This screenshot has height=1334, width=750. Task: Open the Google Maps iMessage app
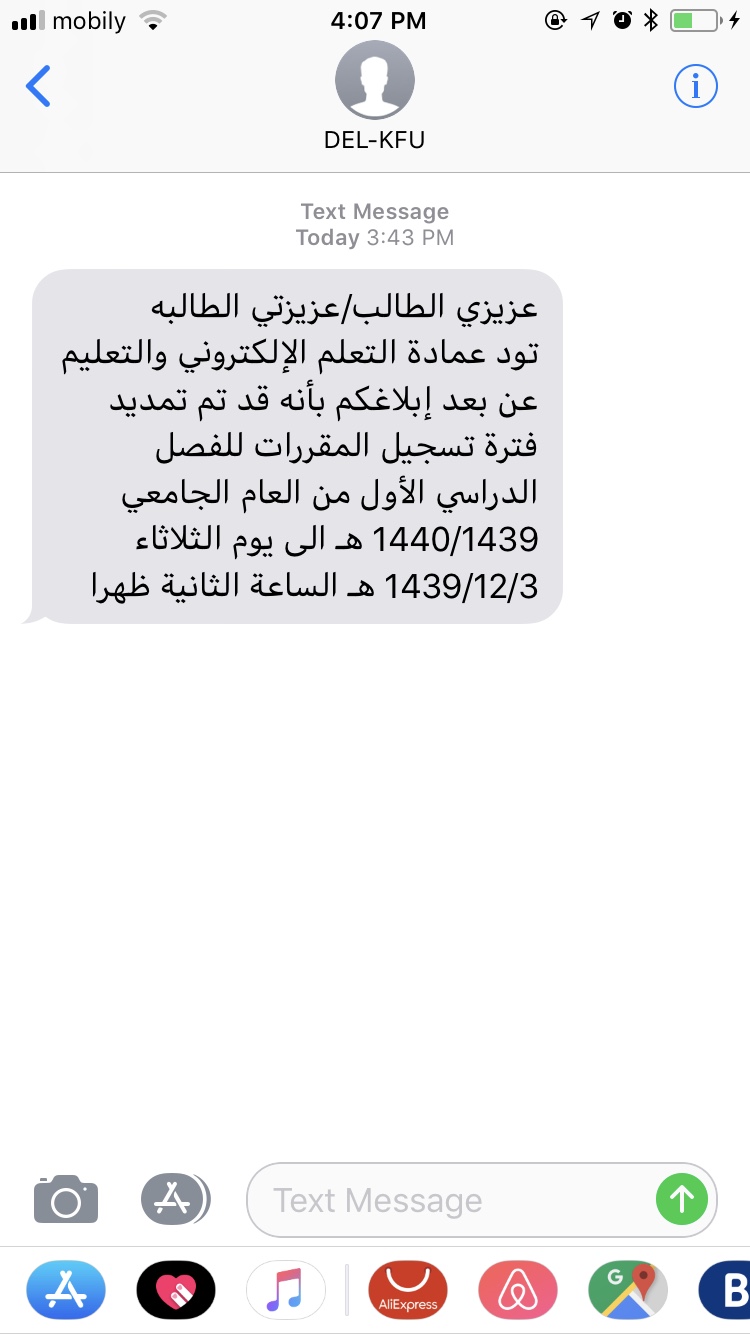point(628,1290)
